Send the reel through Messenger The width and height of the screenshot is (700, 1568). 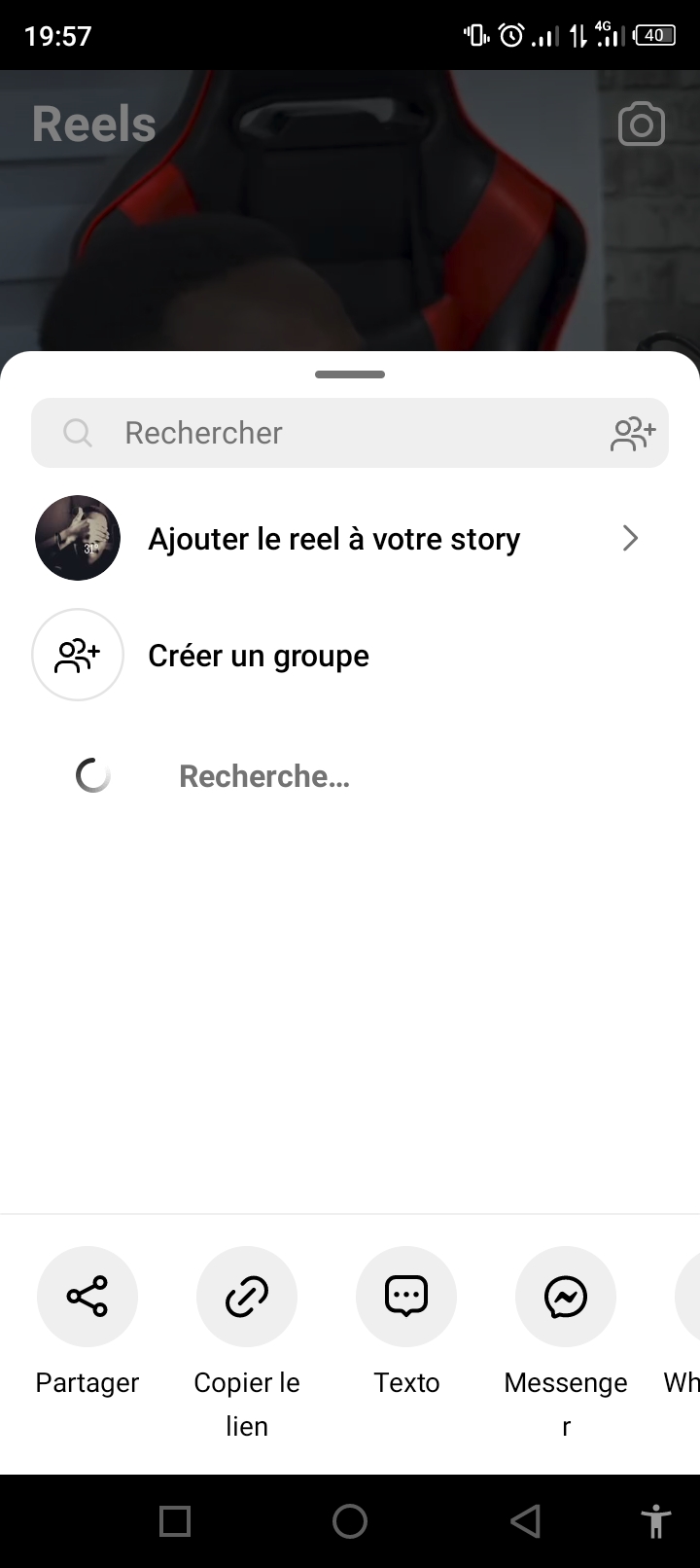point(566,1297)
